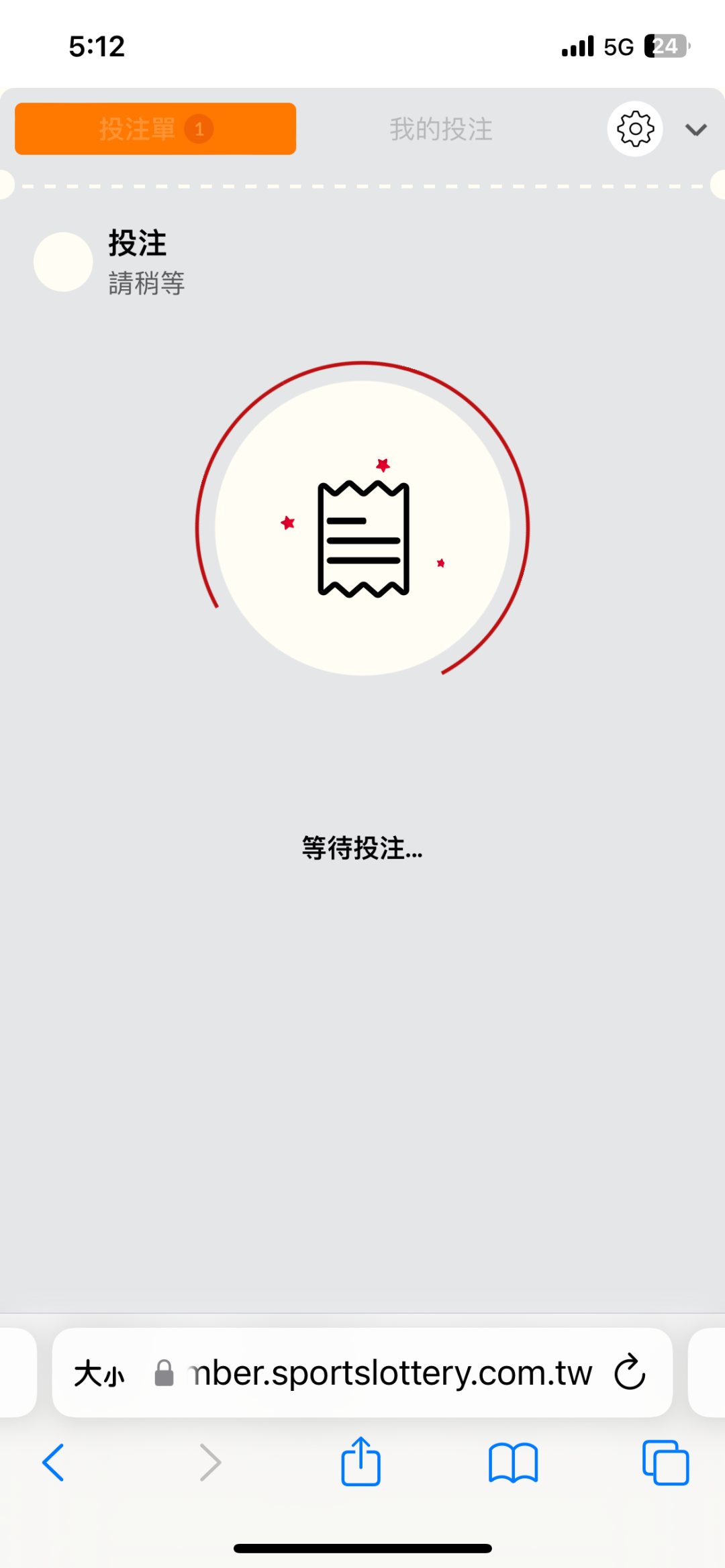
Task: Switch to the 投注單 tab
Action: click(x=155, y=129)
